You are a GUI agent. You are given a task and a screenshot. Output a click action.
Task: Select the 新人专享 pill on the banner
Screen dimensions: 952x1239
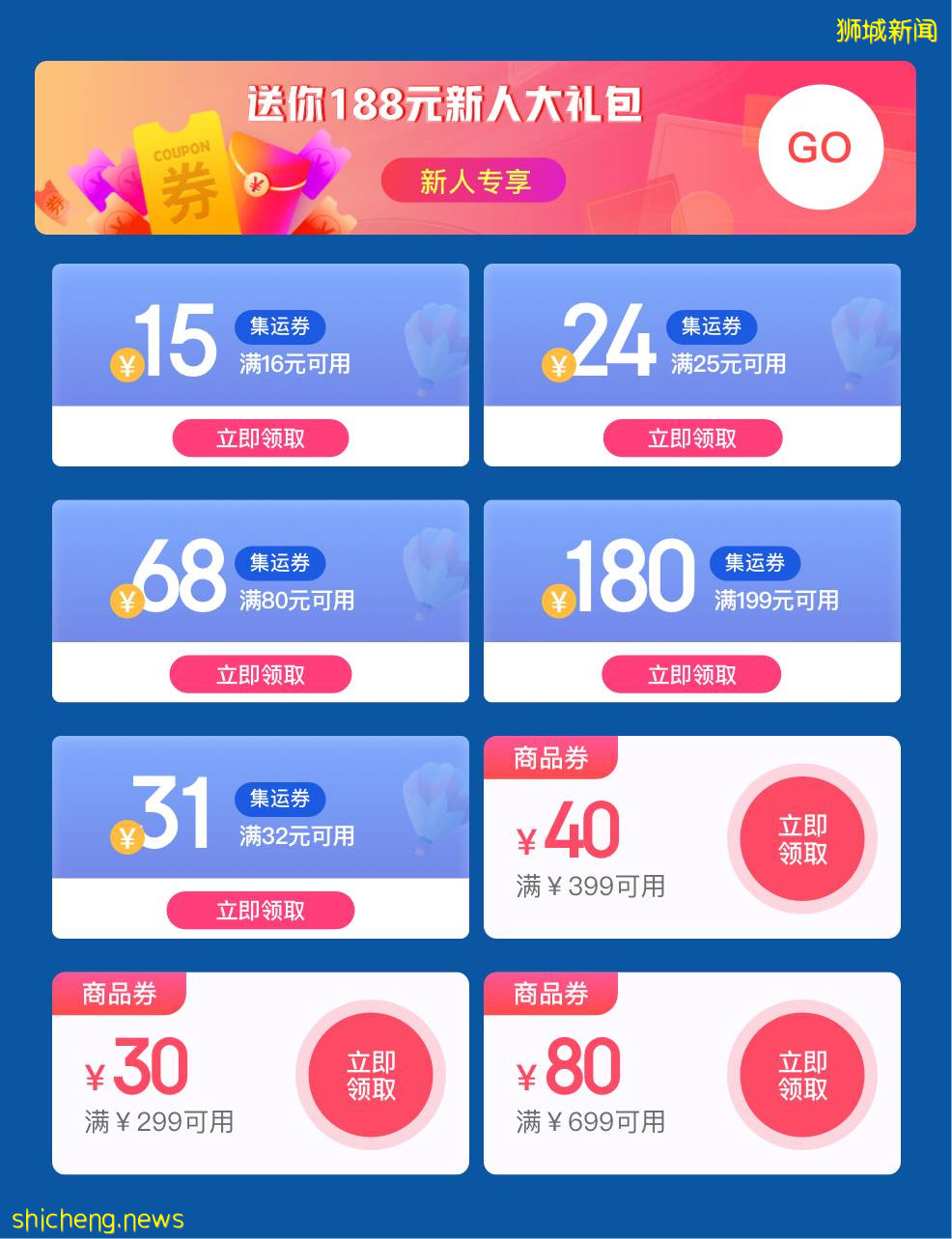click(473, 181)
